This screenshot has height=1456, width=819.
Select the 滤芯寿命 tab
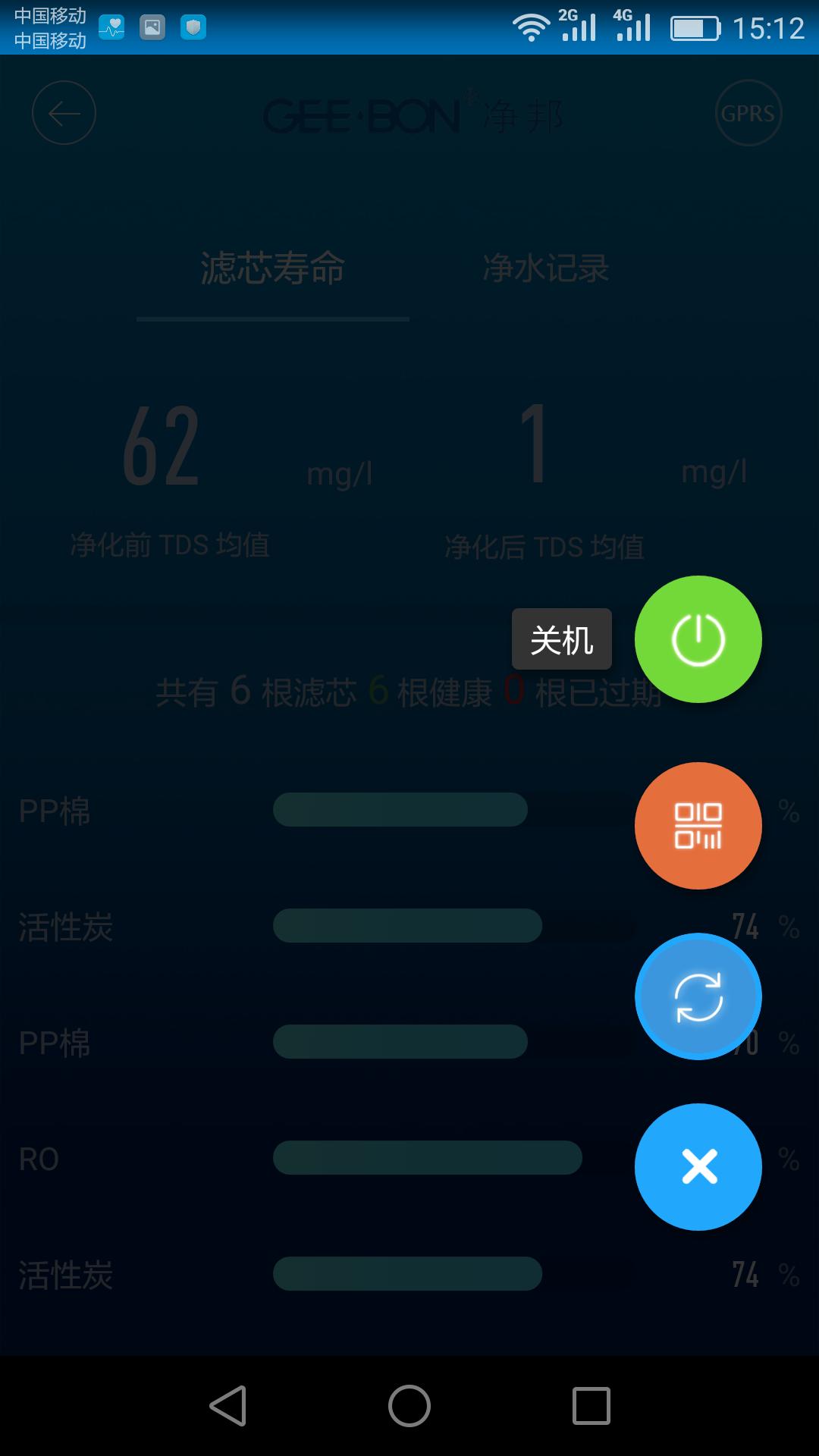[271, 267]
